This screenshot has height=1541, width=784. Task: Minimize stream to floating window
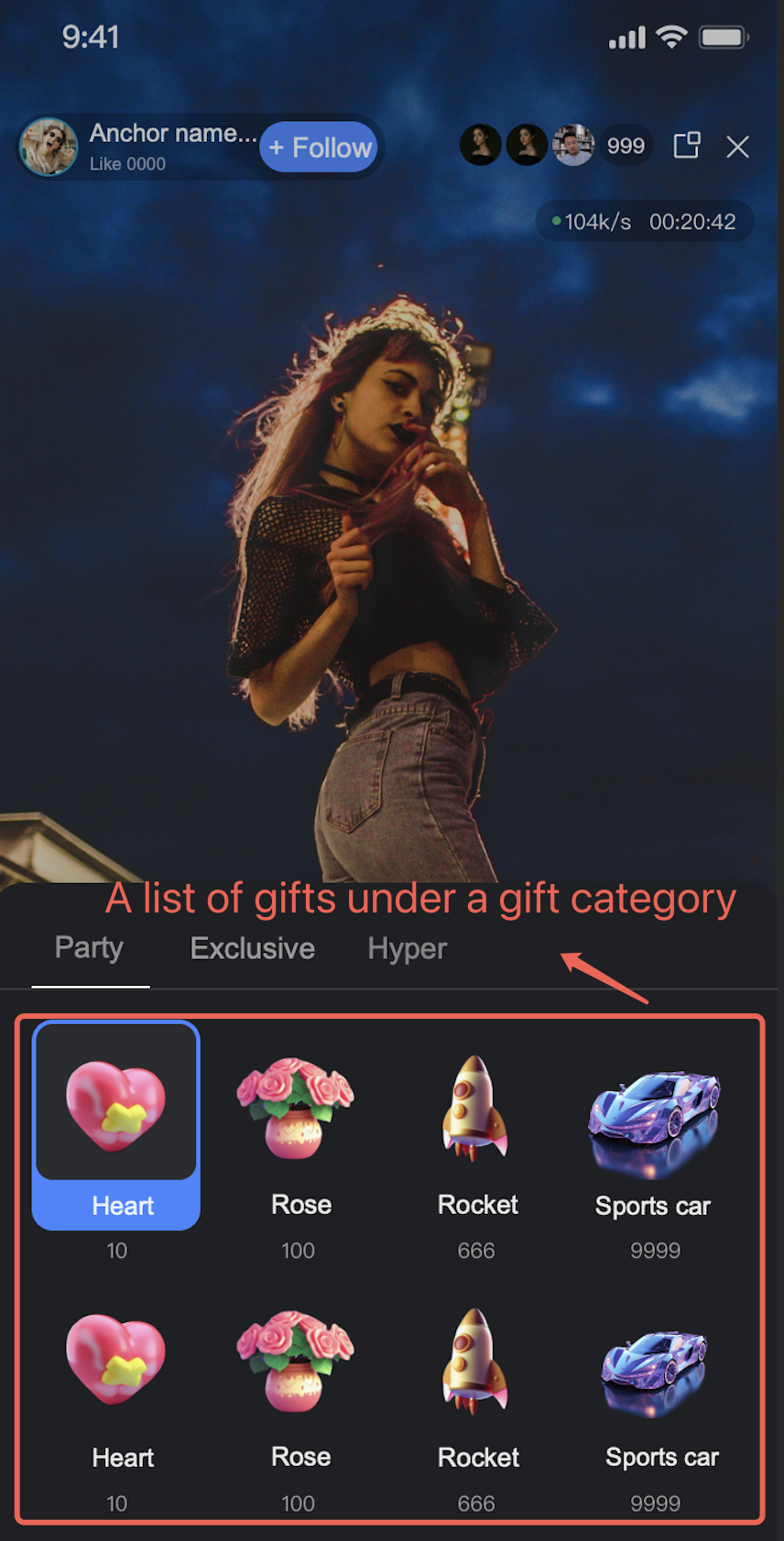click(x=687, y=146)
